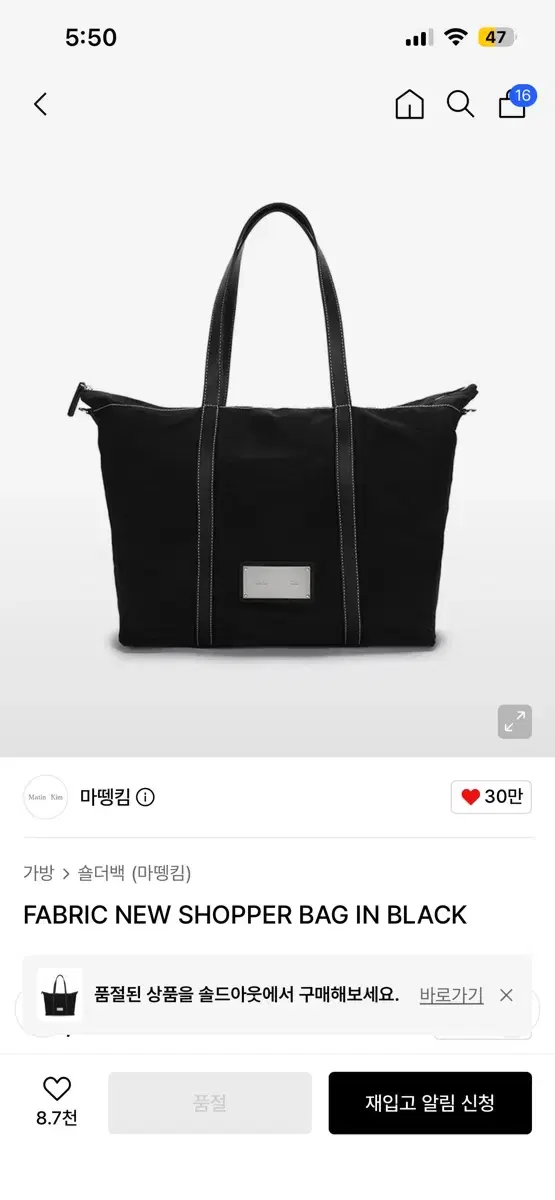Open the home icon in the top bar

[410, 104]
